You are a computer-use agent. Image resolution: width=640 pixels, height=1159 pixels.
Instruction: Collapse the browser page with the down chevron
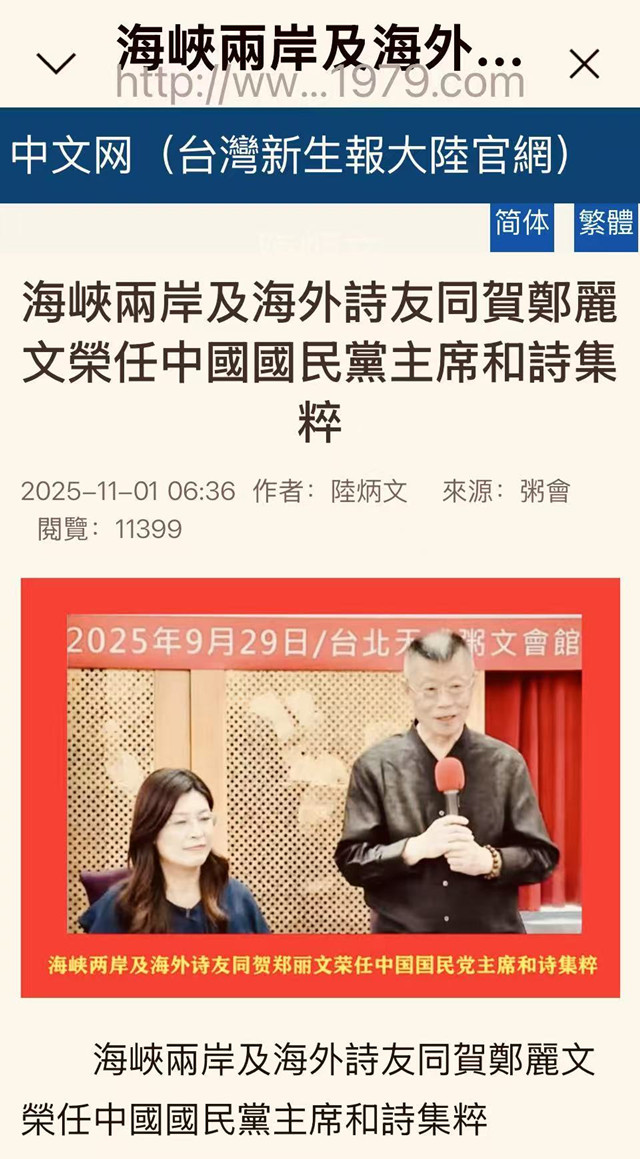[56, 65]
